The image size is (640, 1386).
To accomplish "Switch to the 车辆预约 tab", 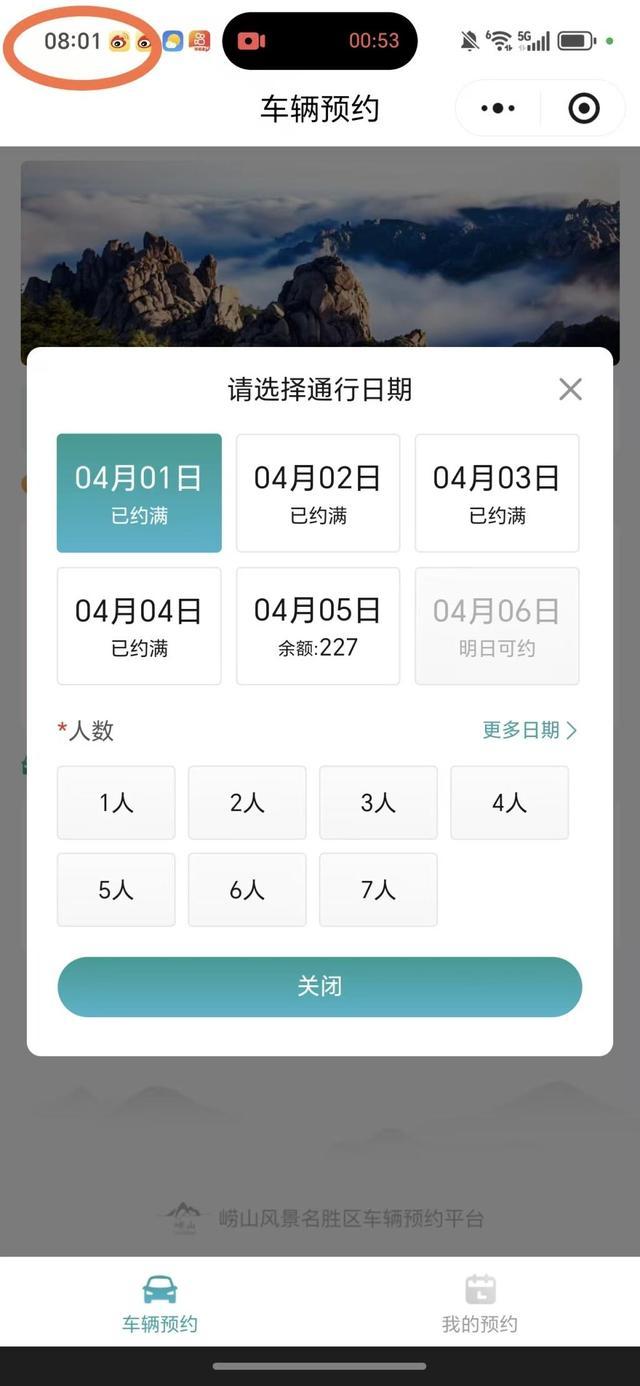I will (x=160, y=1304).
